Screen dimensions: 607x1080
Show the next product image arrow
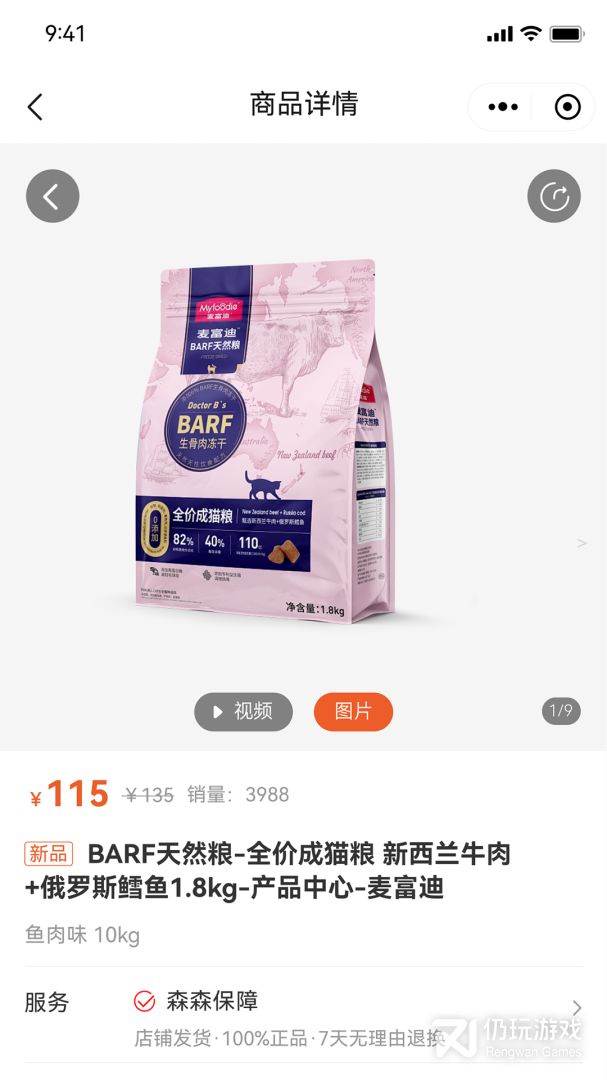(582, 543)
